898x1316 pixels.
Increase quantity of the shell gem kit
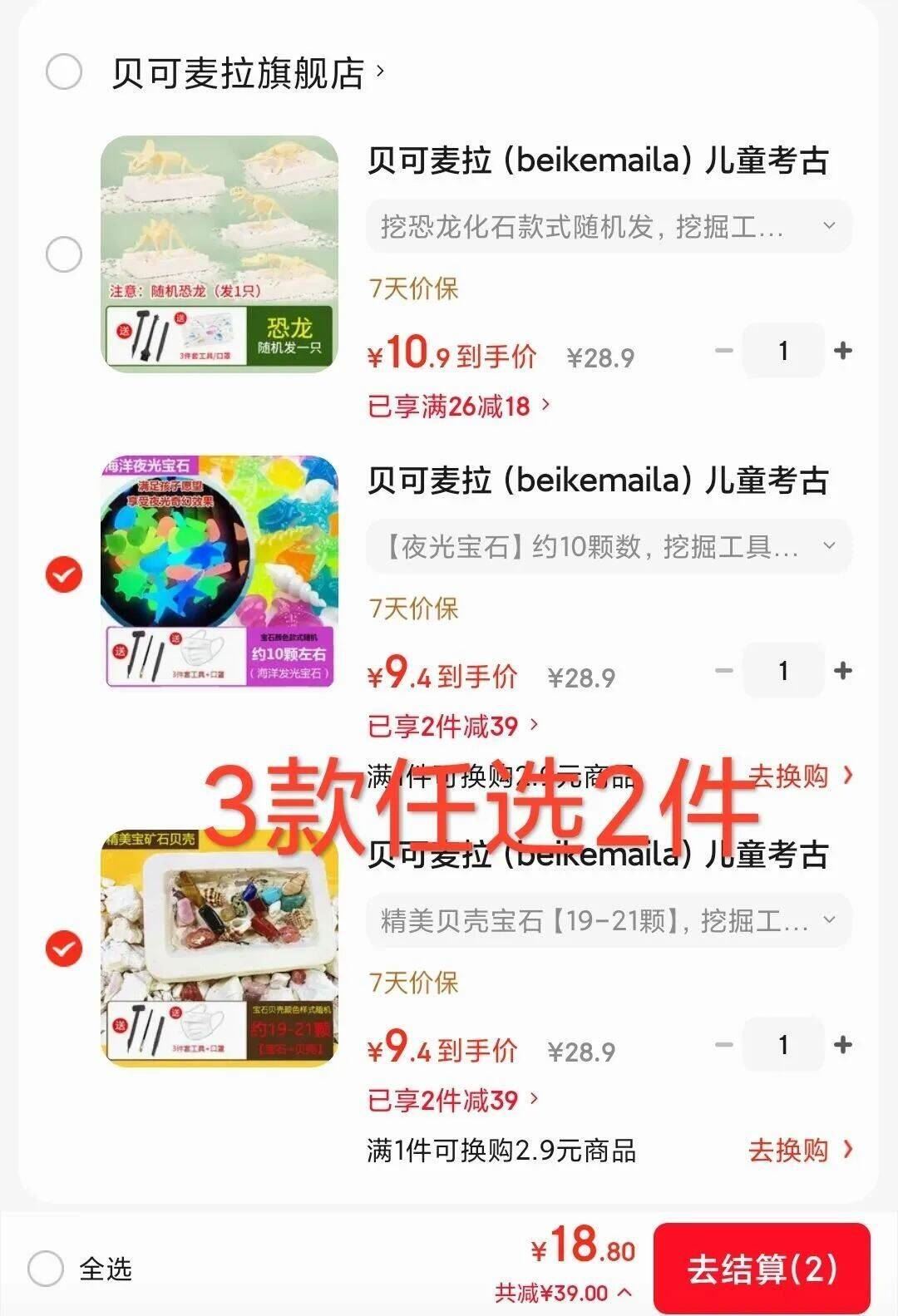pos(844,1045)
